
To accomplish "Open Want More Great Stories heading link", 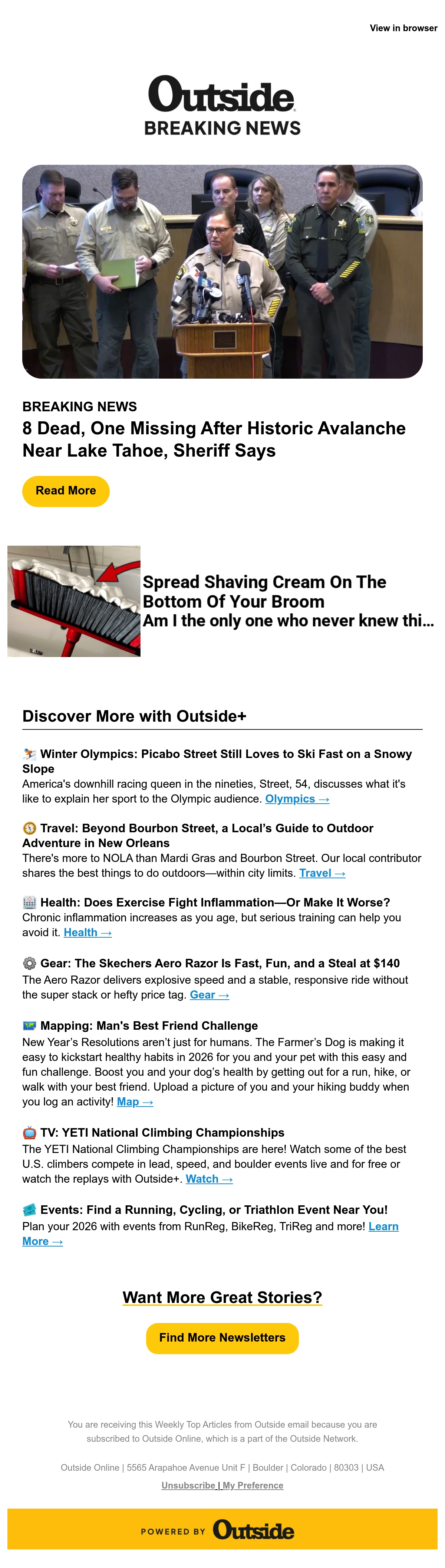I will [x=222, y=1297].
